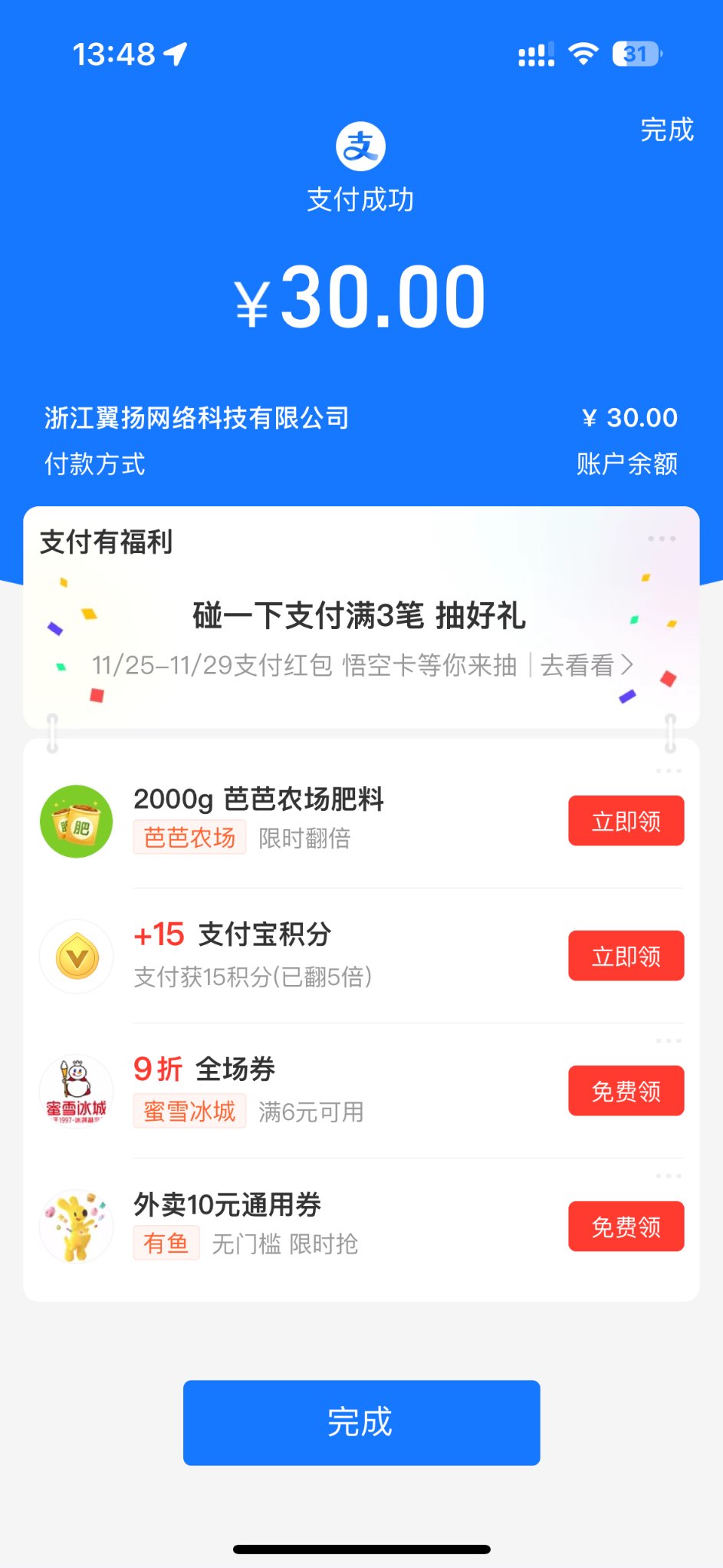Open the more options dots in 支付有福利
This screenshot has height=1568, width=723.
661,539
